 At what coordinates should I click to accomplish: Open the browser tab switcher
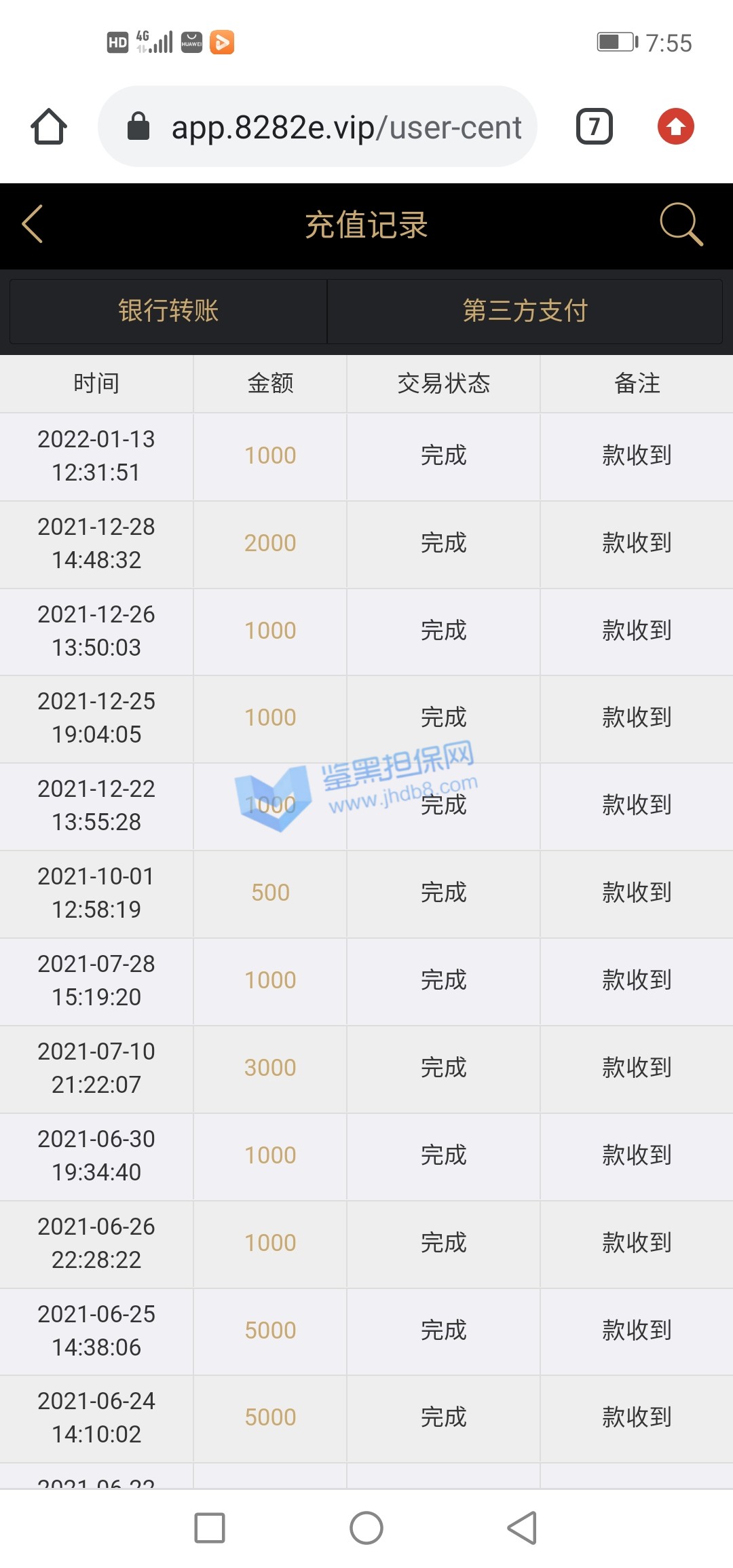coord(594,127)
